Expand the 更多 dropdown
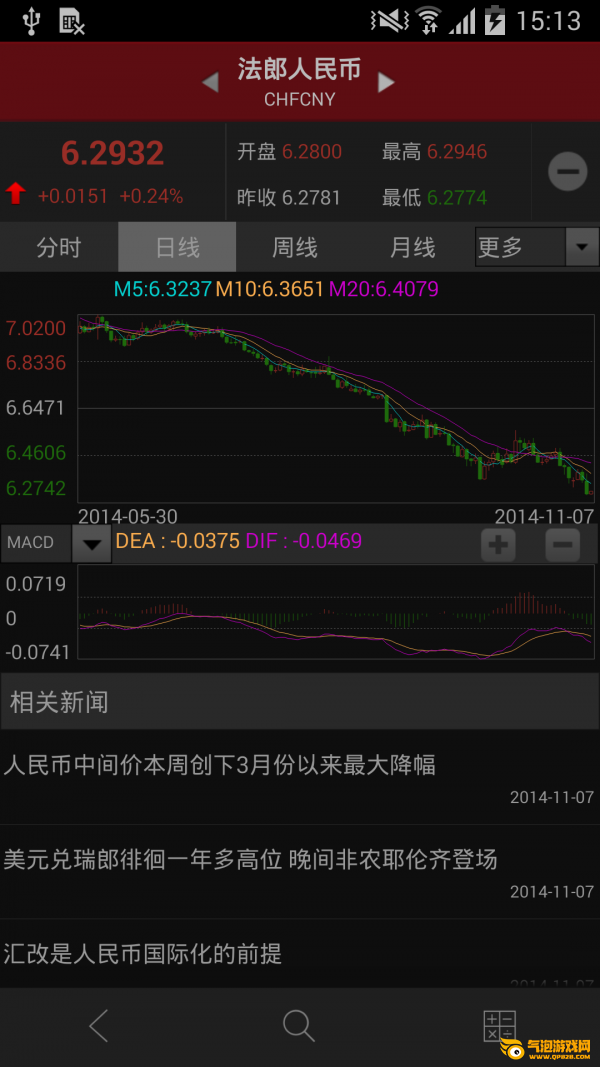This screenshot has width=600, height=1067. [537, 247]
